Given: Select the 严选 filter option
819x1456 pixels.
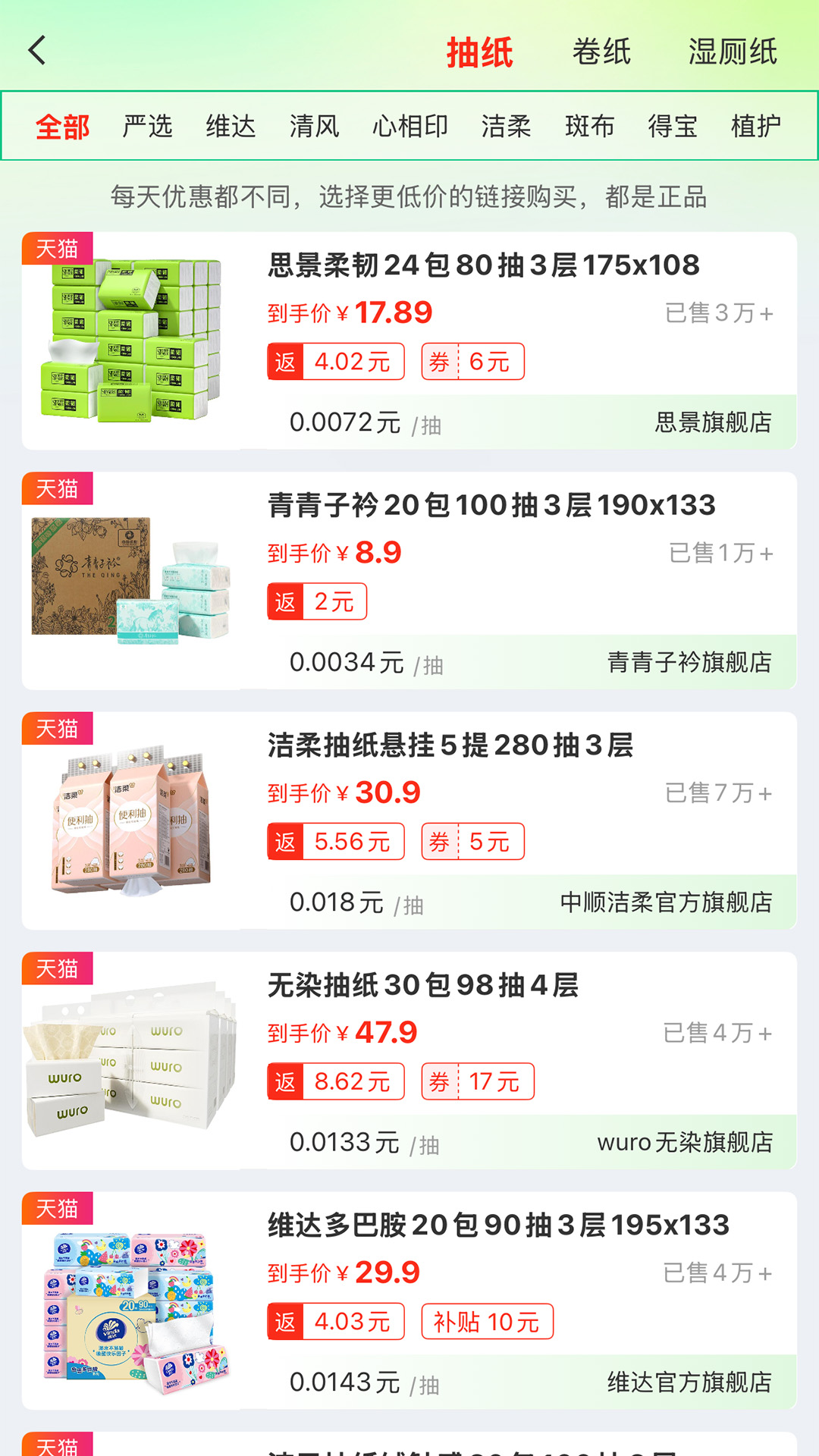Looking at the screenshot, I should click(x=148, y=127).
